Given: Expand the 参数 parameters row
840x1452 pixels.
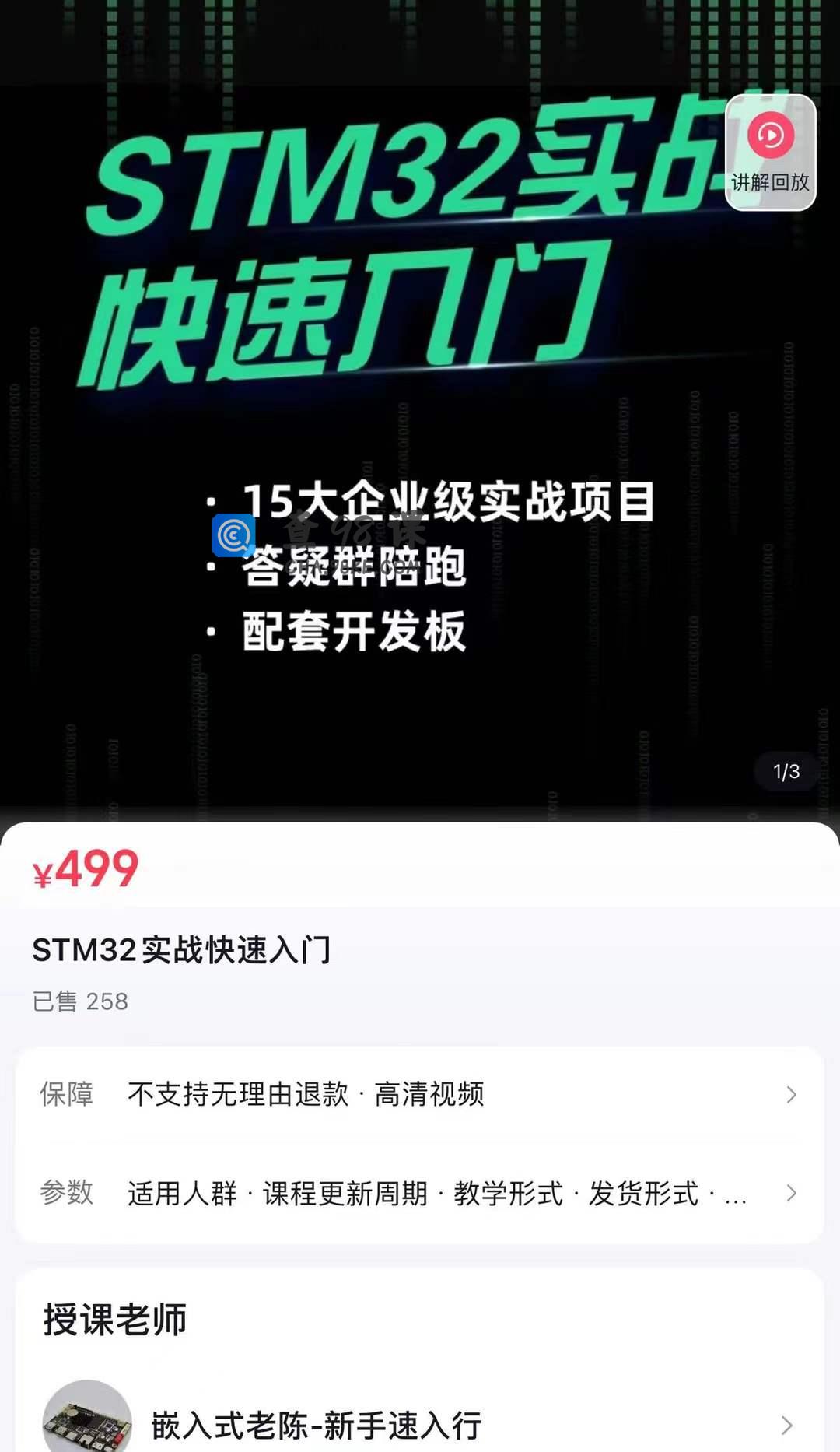Looking at the screenshot, I should (420, 1193).
